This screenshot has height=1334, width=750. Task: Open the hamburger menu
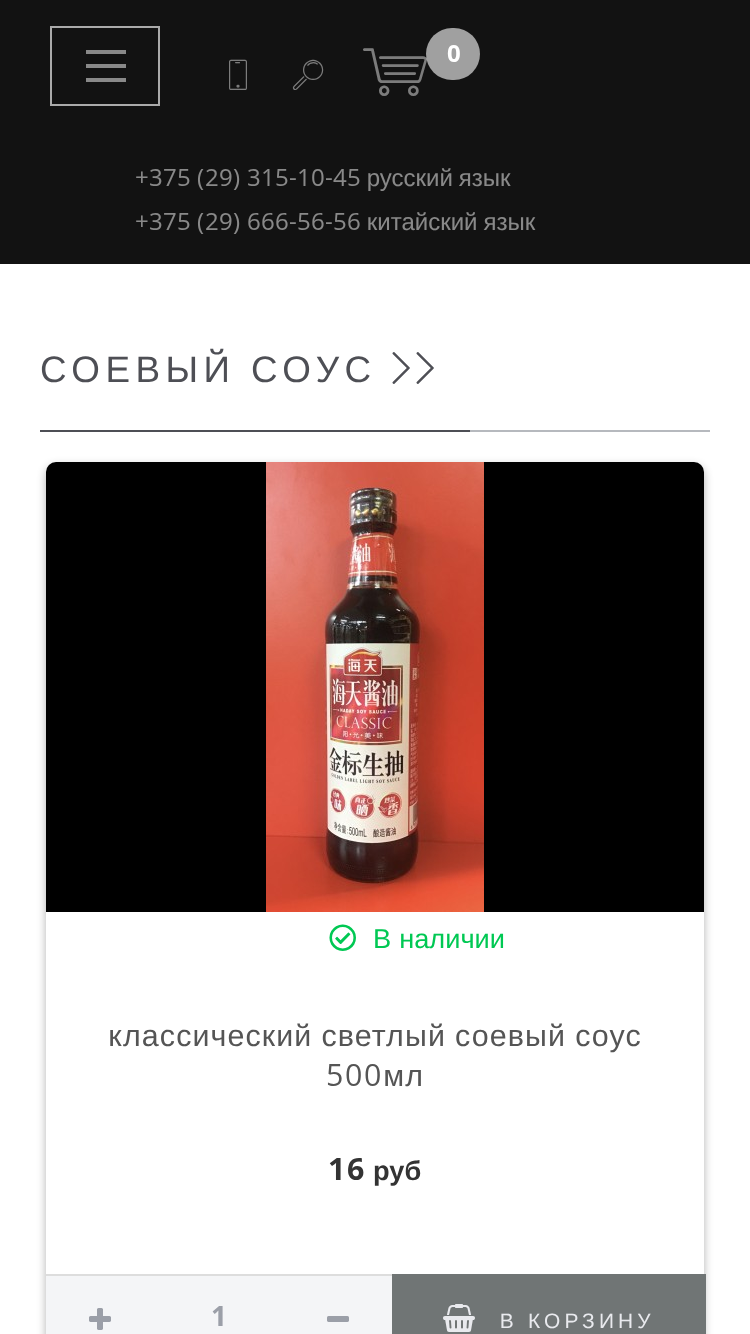pos(105,66)
